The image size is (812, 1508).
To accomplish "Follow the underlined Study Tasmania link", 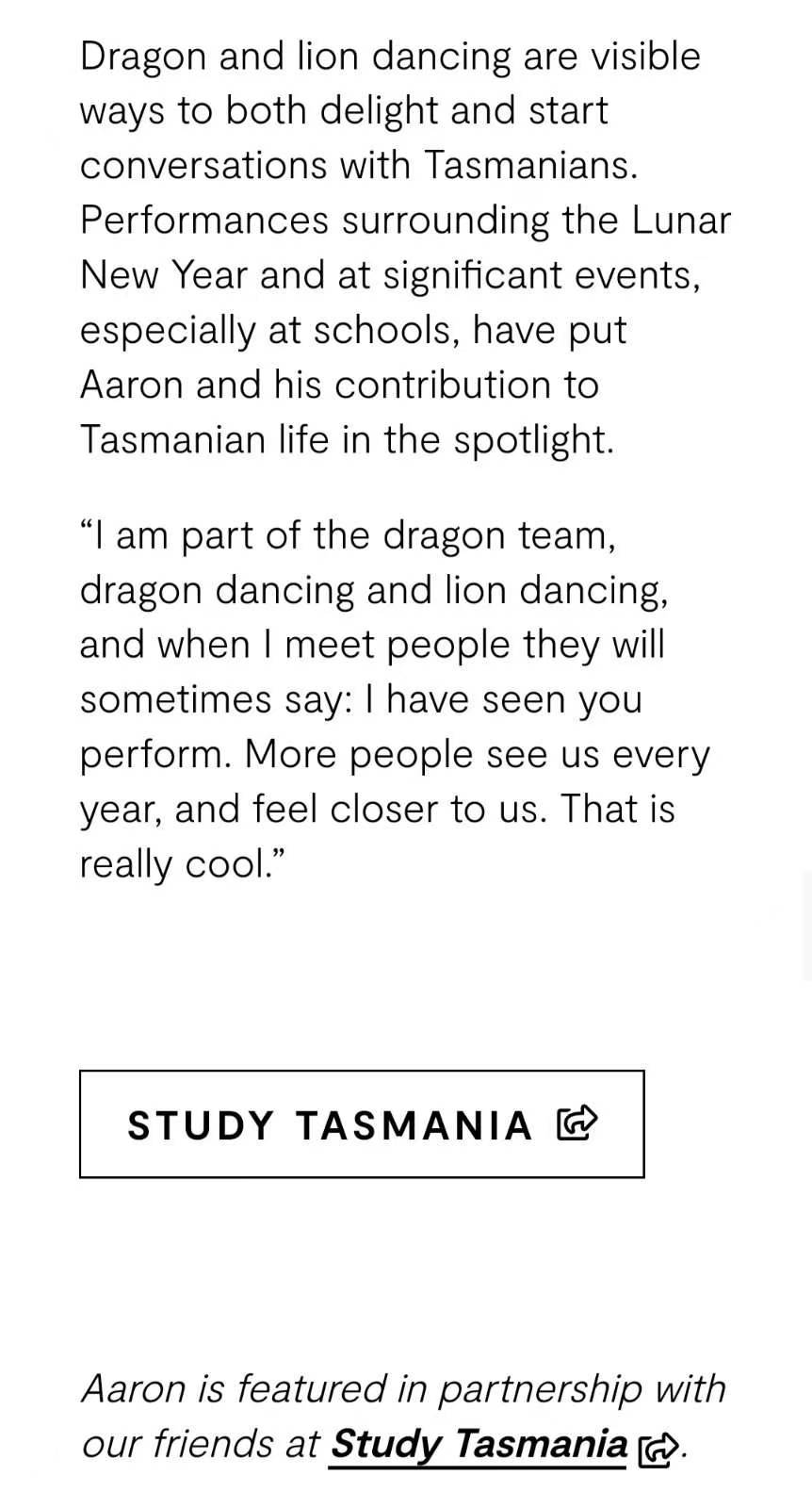I will pos(479,1444).
